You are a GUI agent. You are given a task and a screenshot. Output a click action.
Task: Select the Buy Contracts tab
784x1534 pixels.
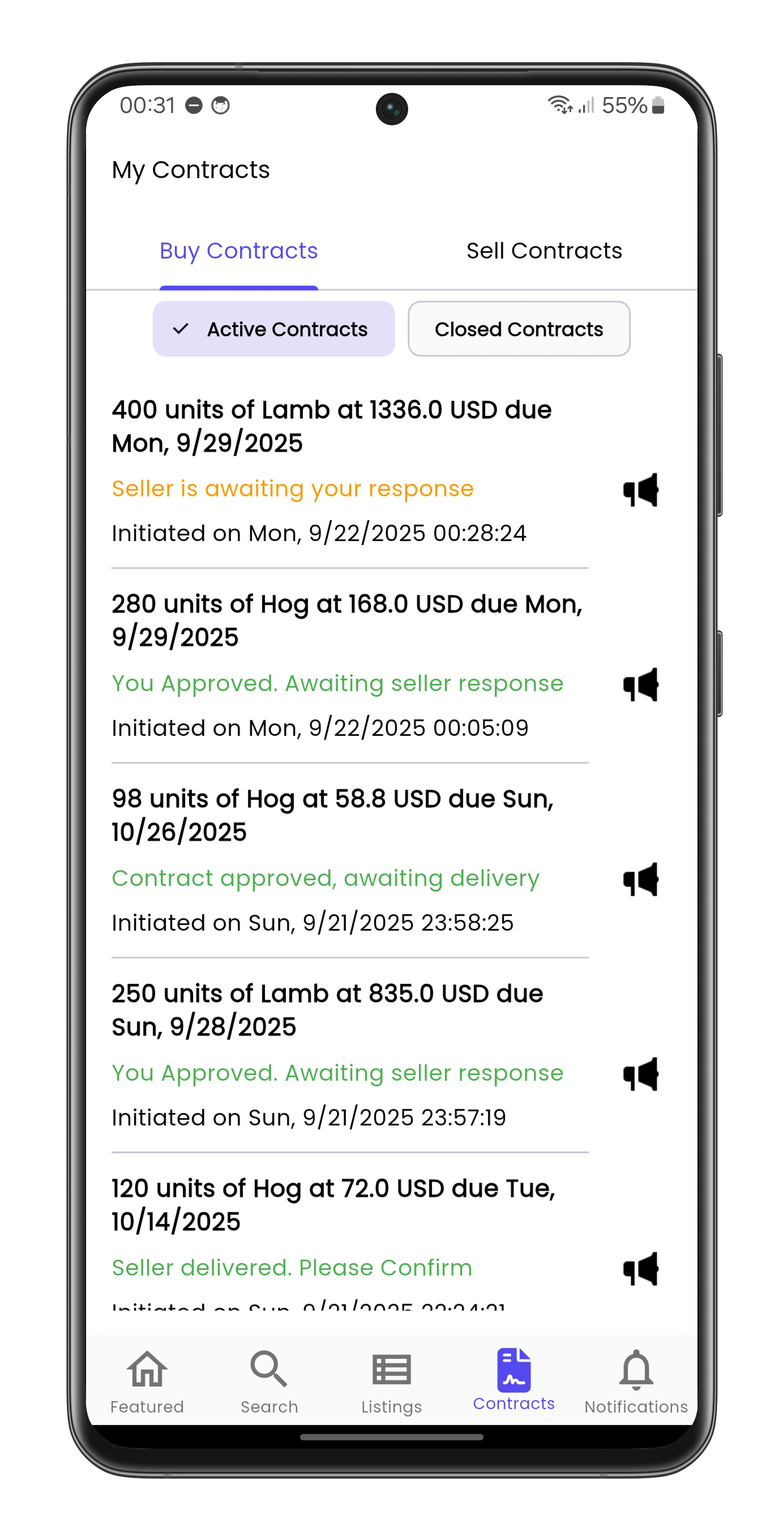(x=238, y=251)
